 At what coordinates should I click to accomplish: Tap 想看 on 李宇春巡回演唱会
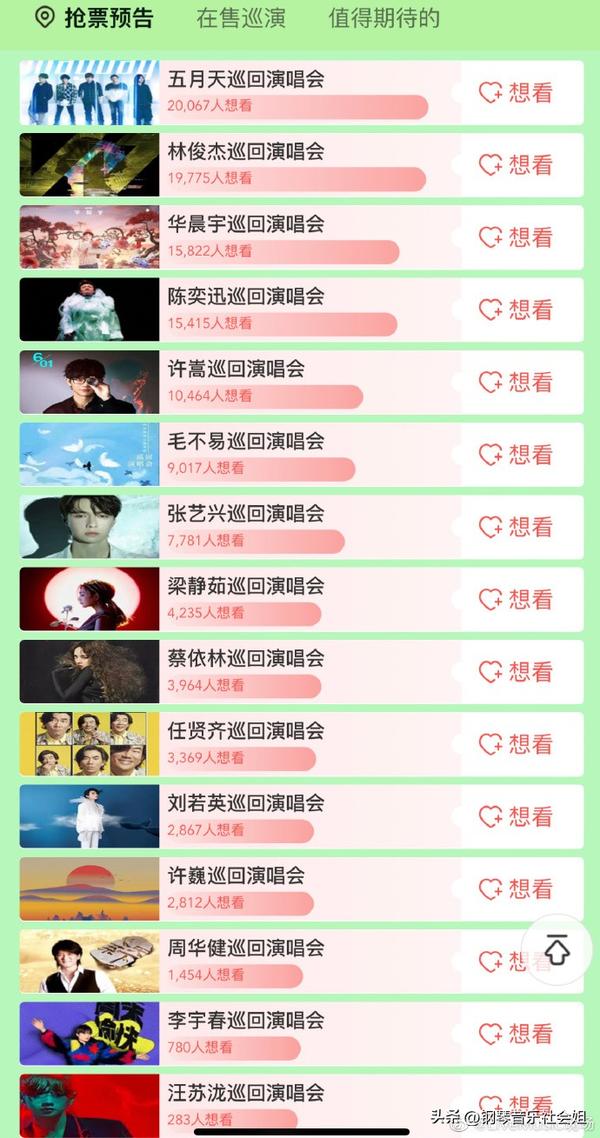(516, 1033)
